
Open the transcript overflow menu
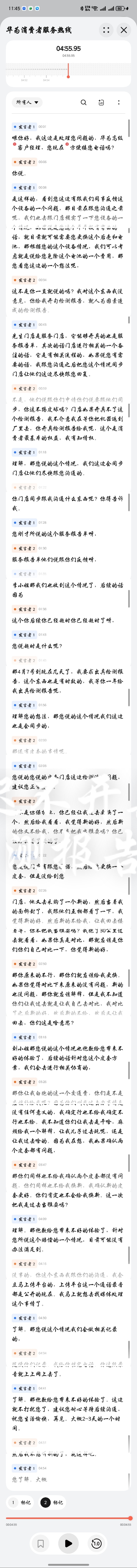coord(119,102)
